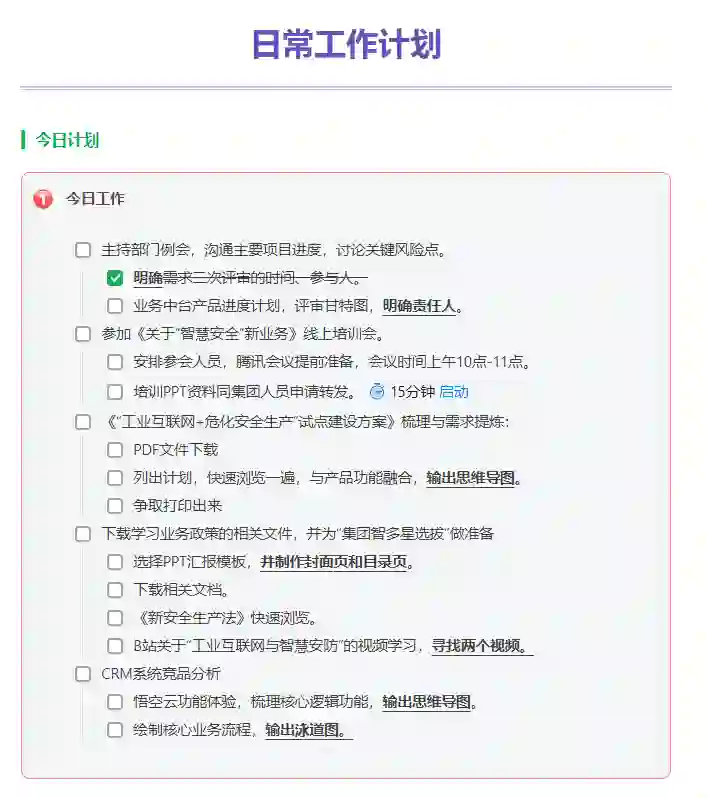
Task: Tick 培训PPT资料申请转发 checkbox
Action: click(x=115, y=391)
